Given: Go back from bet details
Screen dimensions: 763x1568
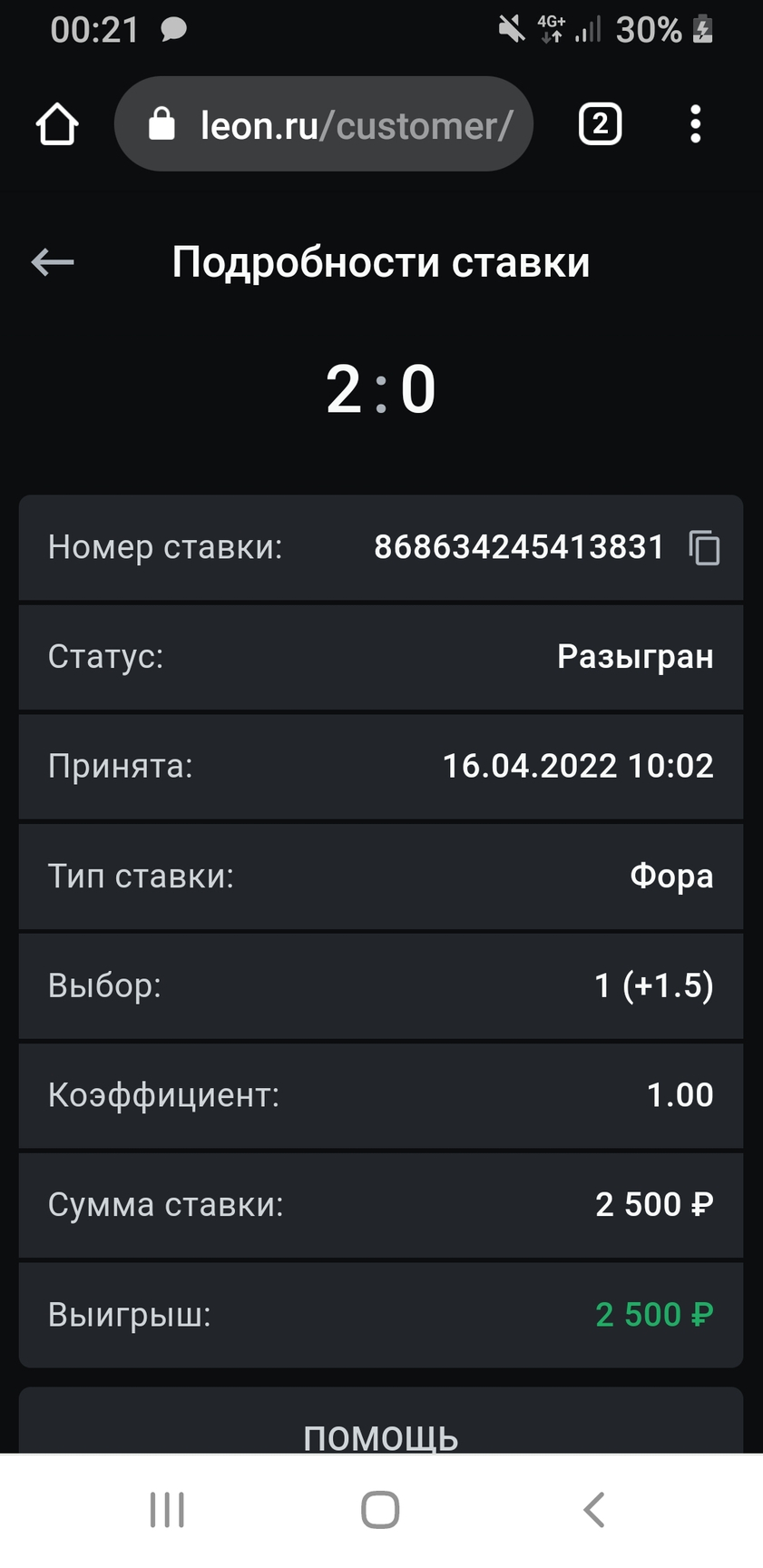Looking at the screenshot, I should coord(53,262).
